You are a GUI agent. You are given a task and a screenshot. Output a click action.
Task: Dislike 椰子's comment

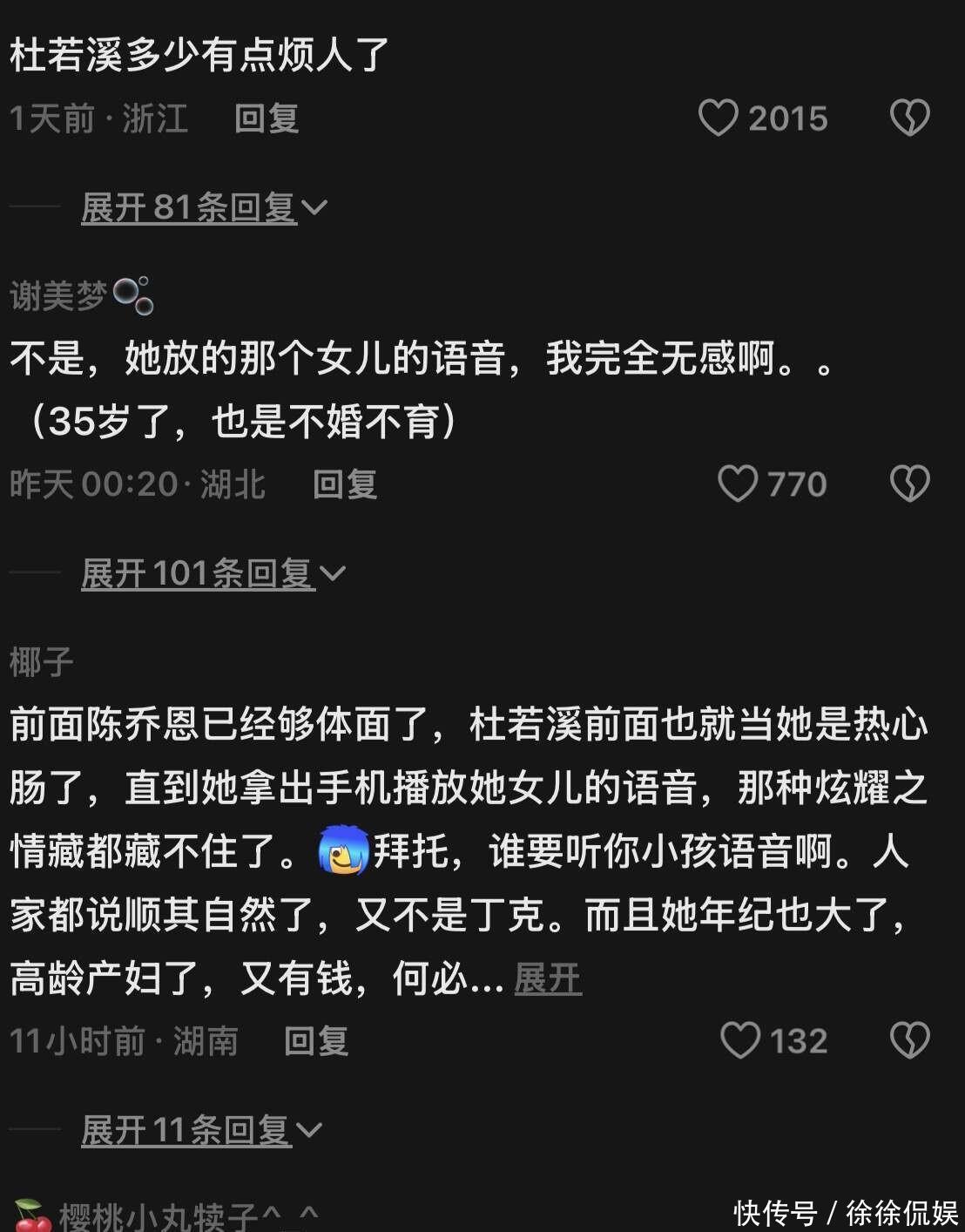pos(910,1041)
